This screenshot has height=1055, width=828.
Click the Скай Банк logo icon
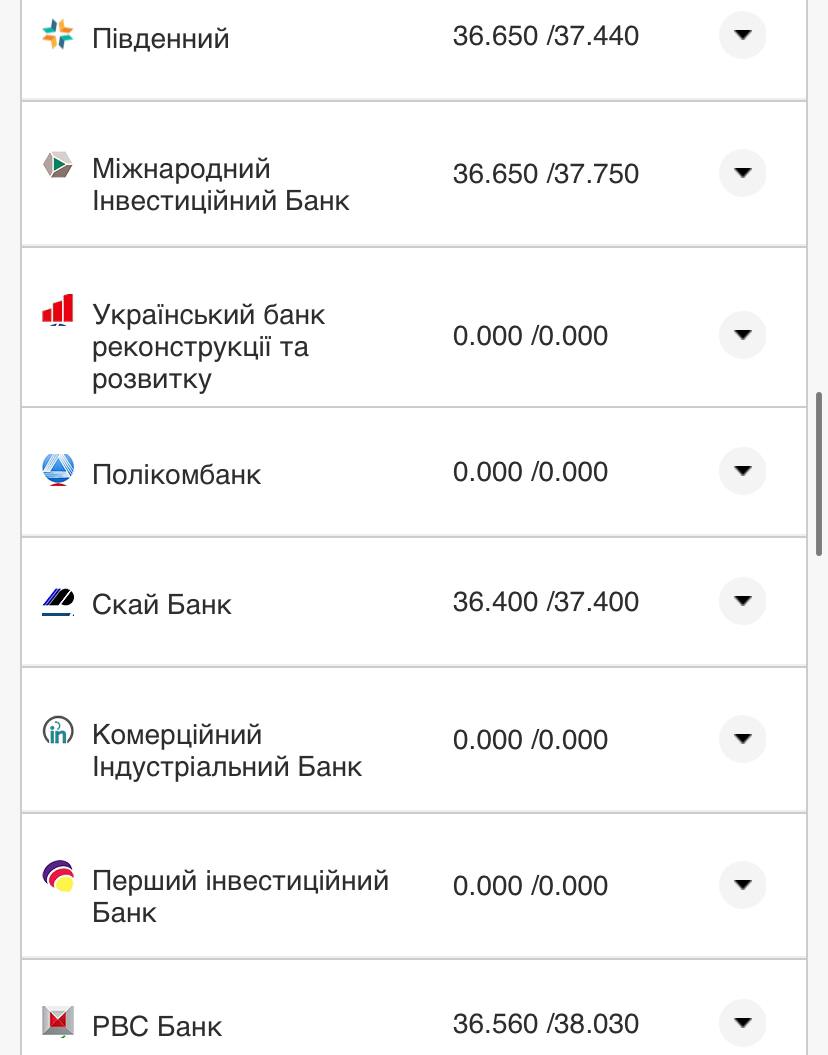(x=58, y=601)
